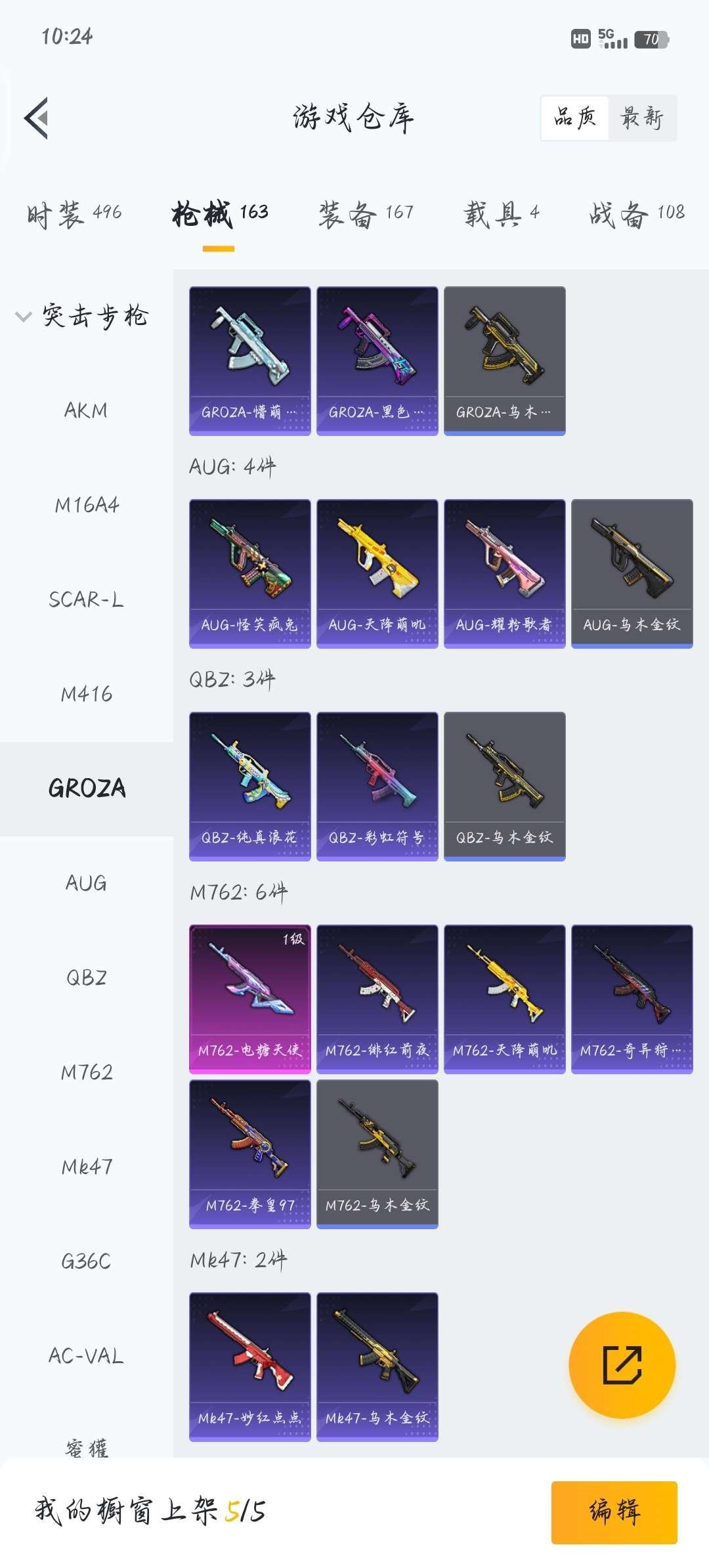View the M762-拳皇97 skin

249,1154
